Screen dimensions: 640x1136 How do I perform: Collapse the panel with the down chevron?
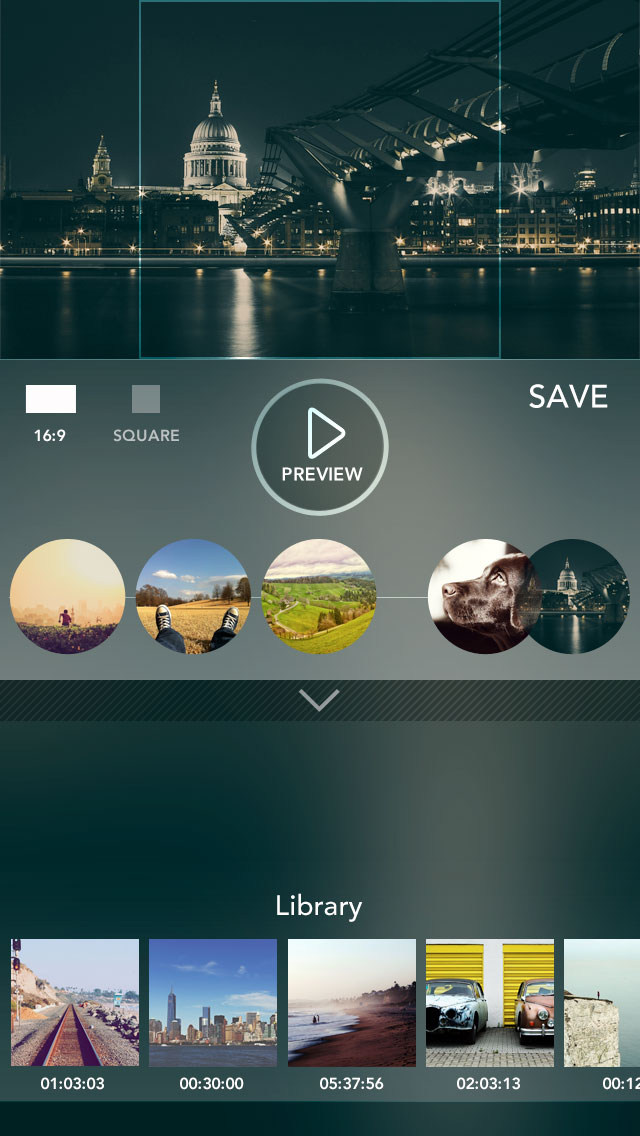click(x=319, y=700)
